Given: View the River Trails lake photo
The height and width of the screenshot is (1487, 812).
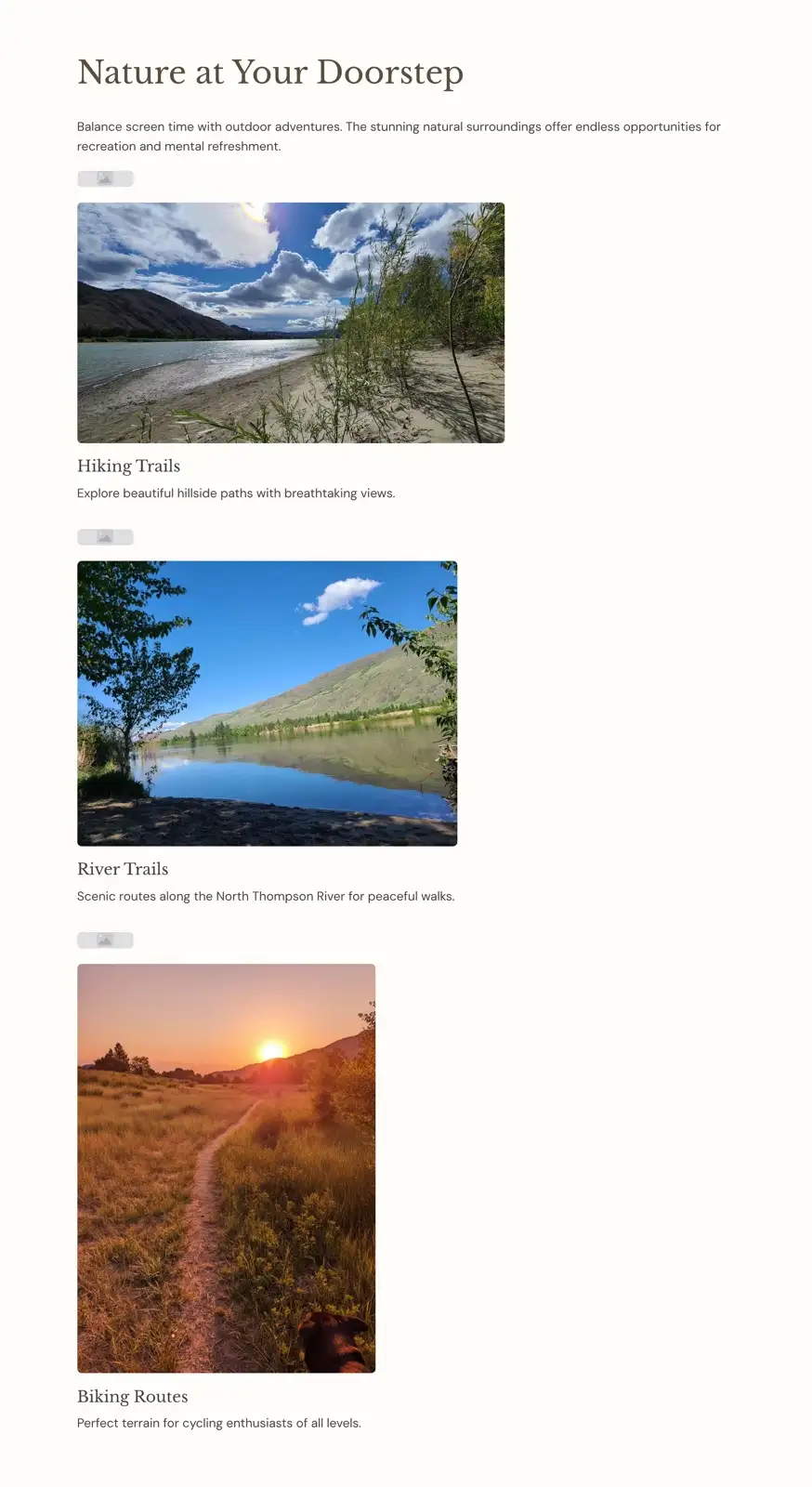Looking at the screenshot, I should (x=267, y=703).
